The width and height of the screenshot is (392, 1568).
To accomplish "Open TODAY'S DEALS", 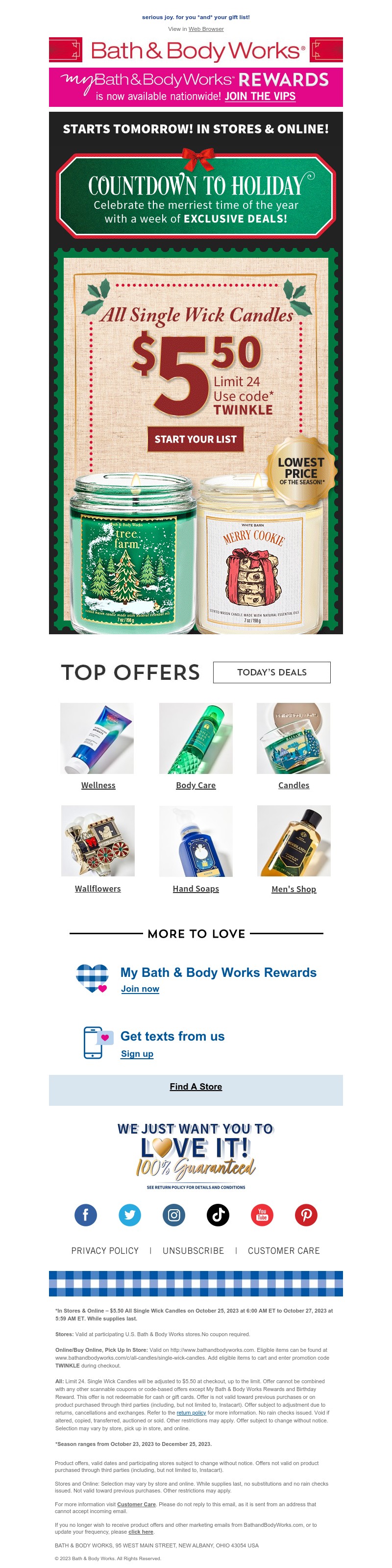I will tap(271, 672).
